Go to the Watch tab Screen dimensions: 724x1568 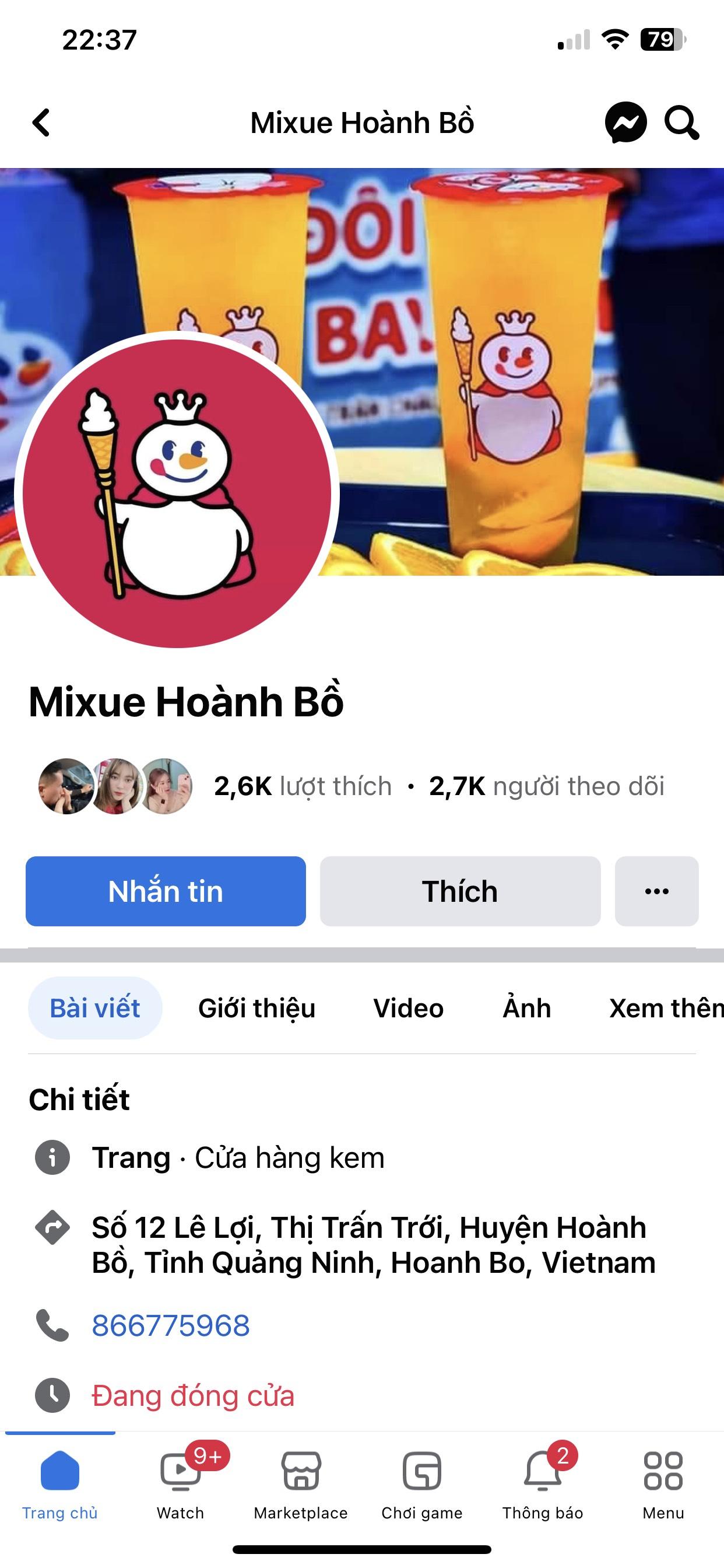[180, 1482]
